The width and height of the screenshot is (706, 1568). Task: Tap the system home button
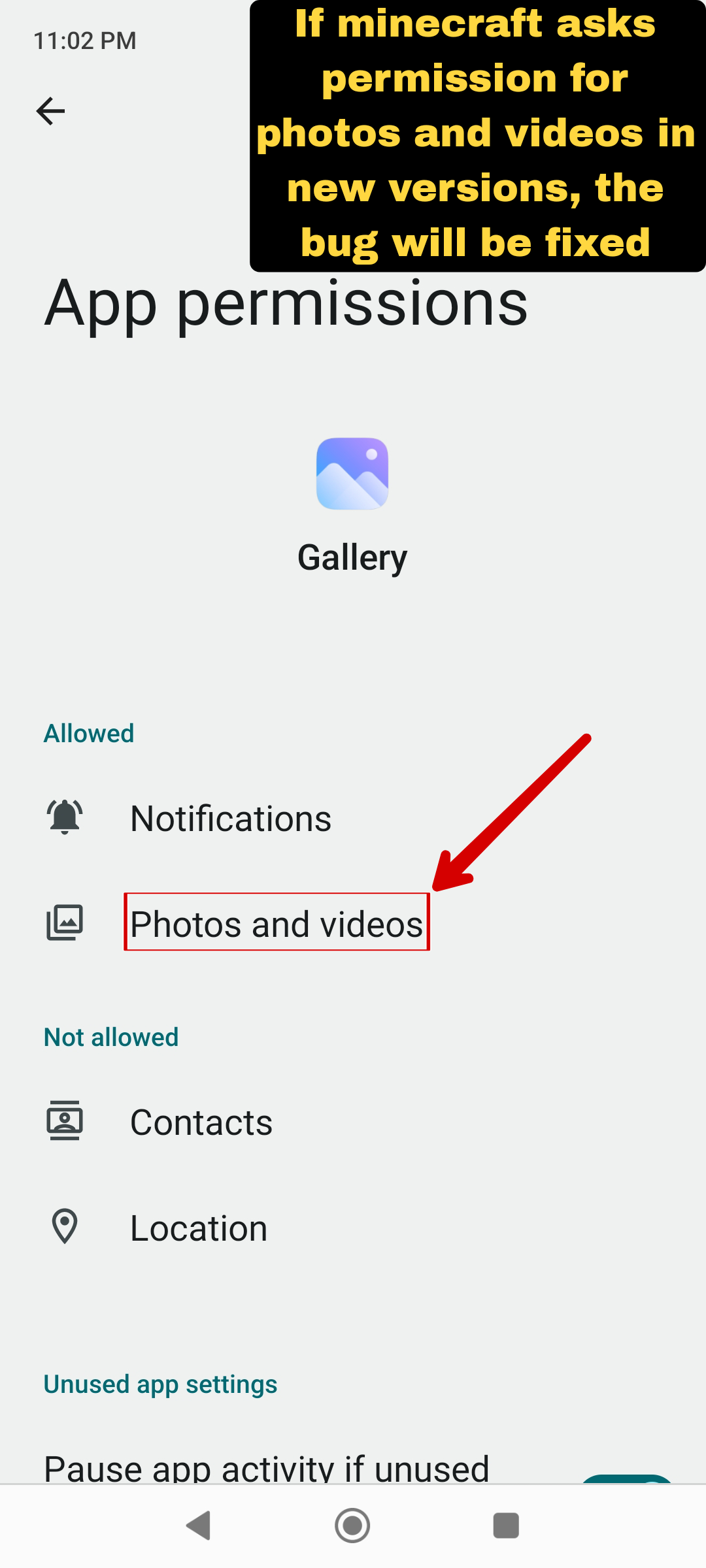[x=352, y=1526]
